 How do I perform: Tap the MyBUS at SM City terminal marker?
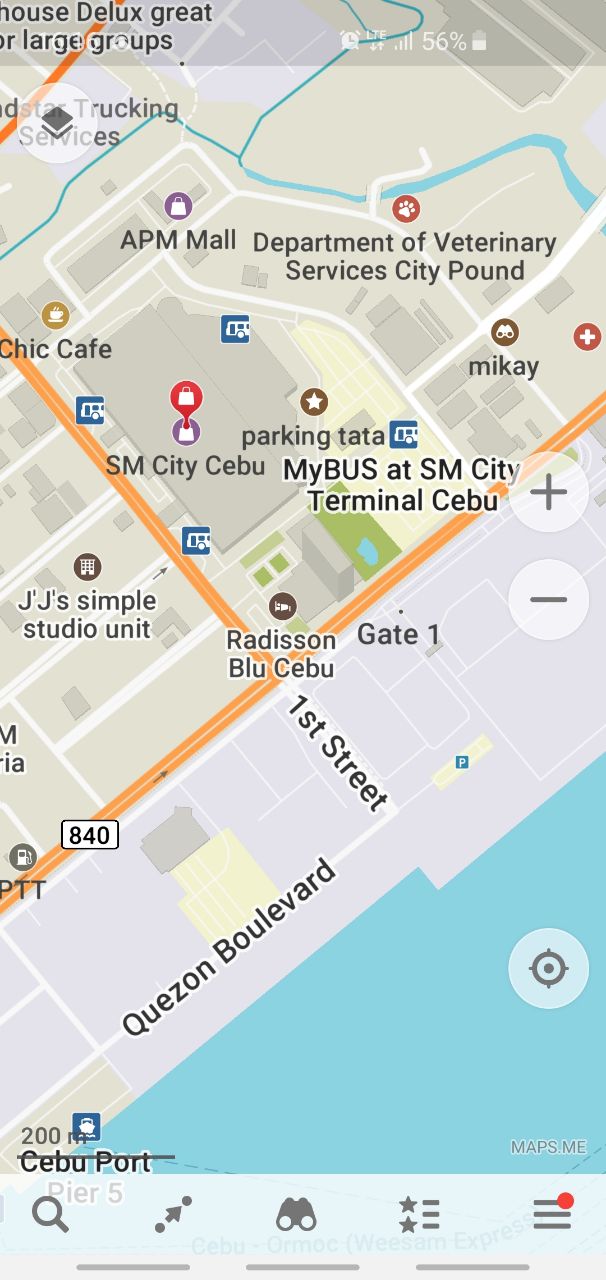[404, 434]
